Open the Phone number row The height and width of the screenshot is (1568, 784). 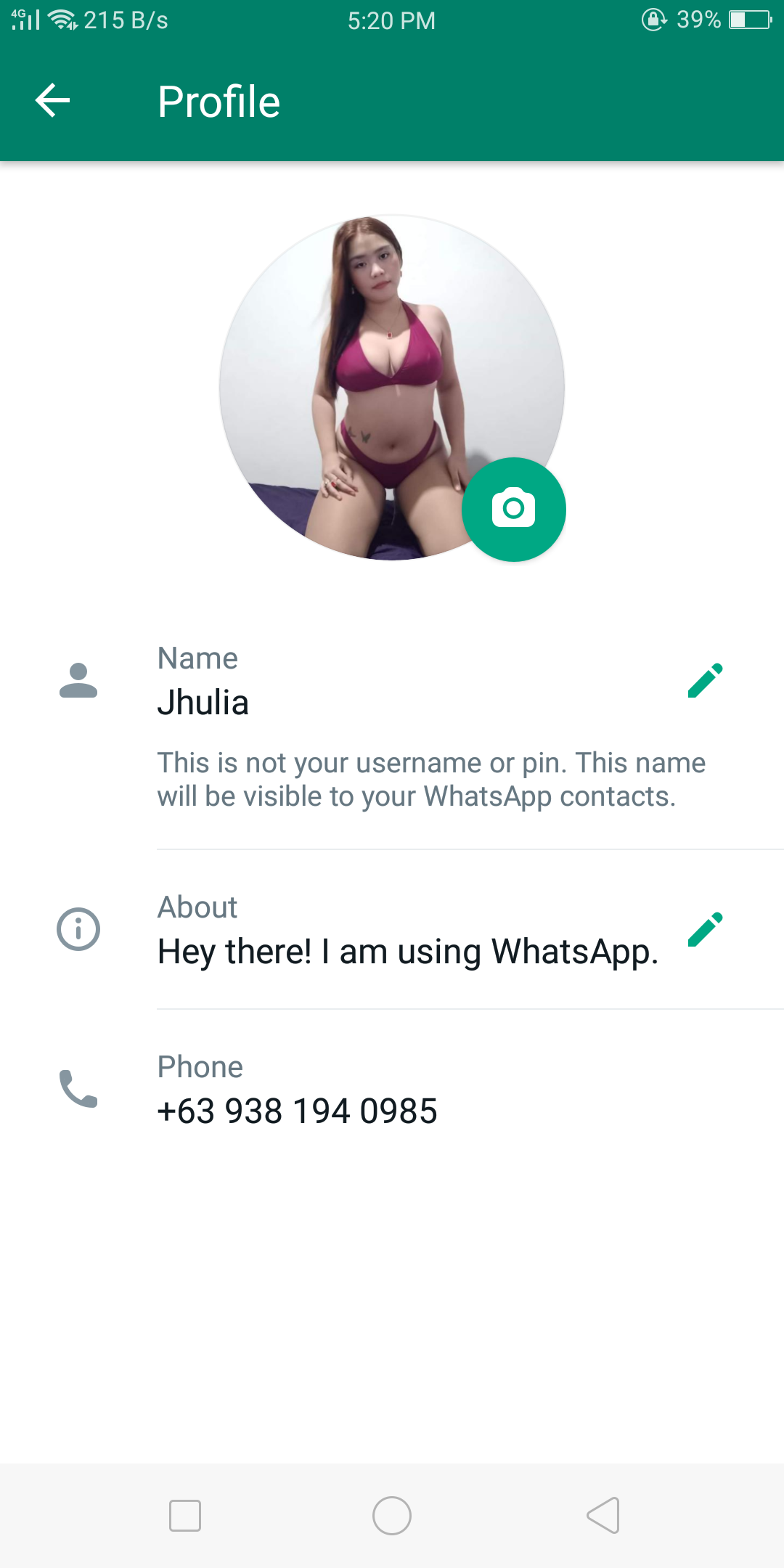pos(392,1089)
